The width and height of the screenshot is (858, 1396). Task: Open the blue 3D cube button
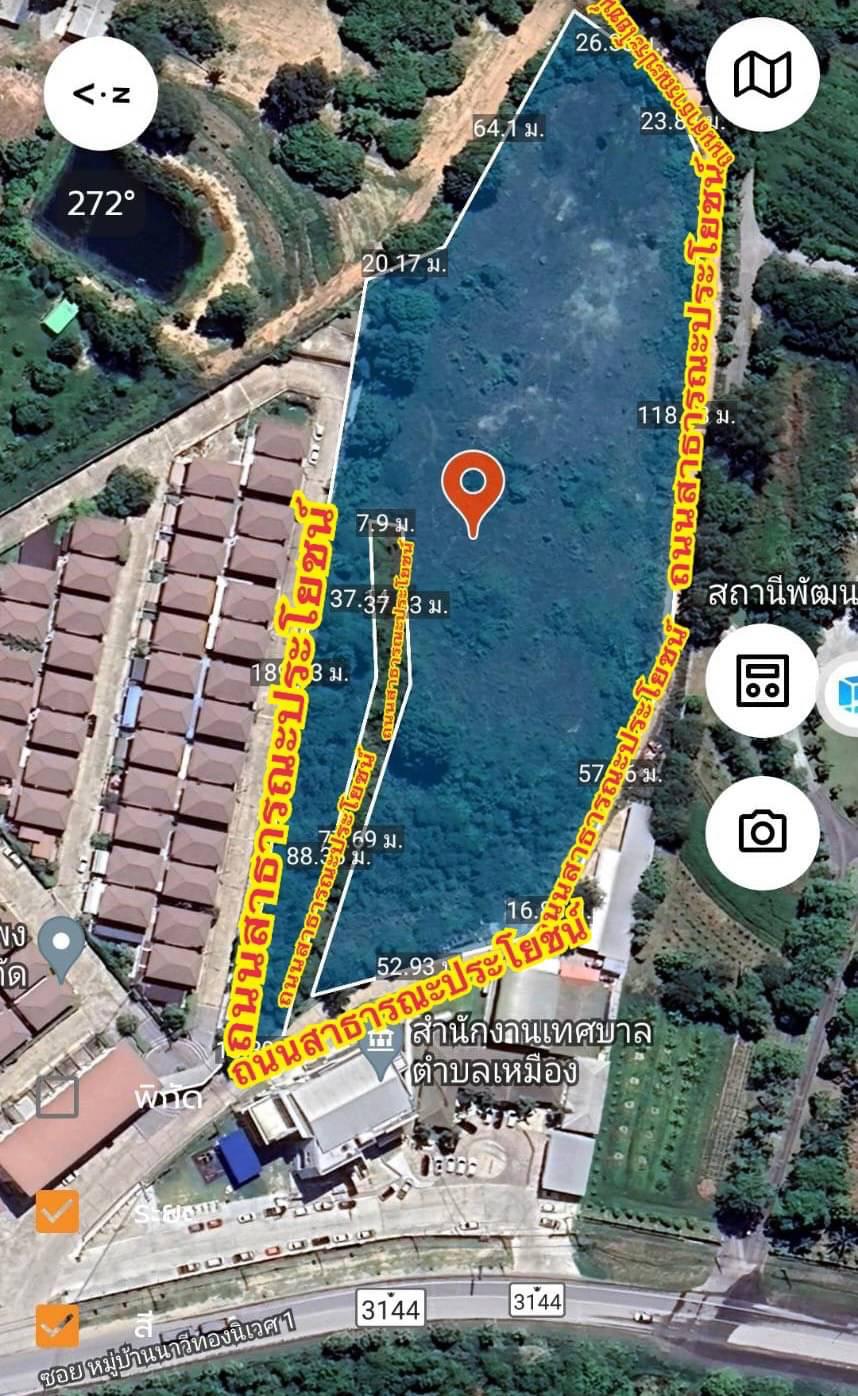click(843, 694)
